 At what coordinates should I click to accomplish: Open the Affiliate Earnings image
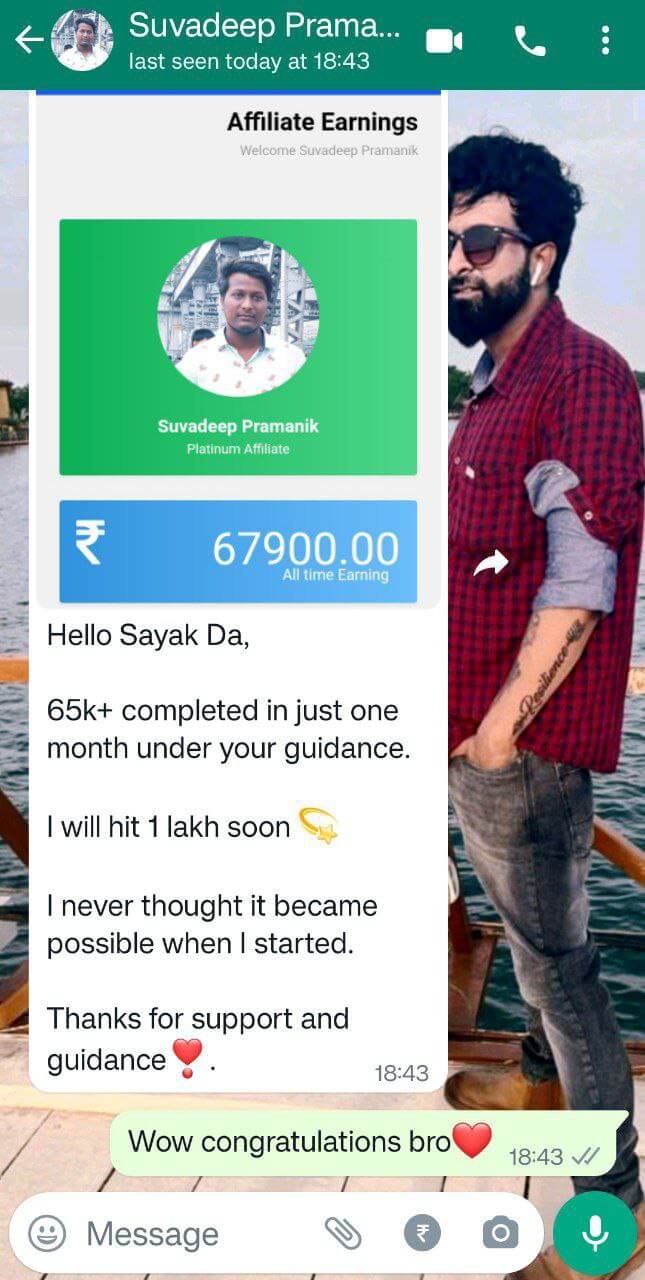[238, 350]
